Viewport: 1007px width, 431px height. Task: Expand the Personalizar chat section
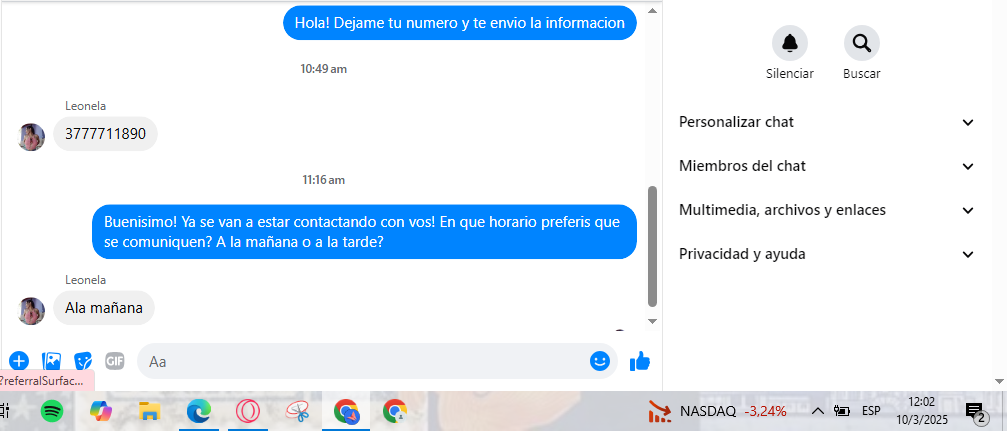pyautogui.click(x=826, y=122)
